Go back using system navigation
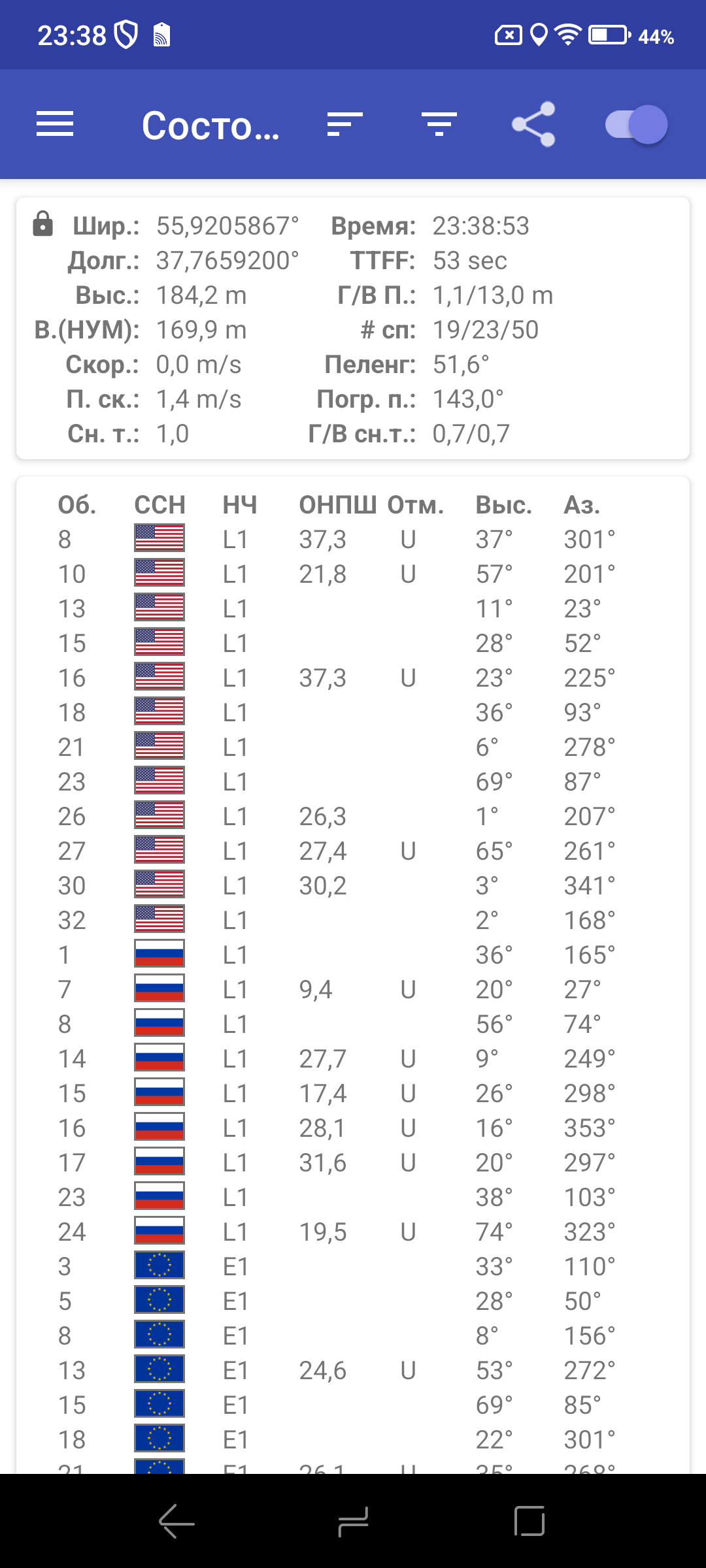Image resolution: width=706 pixels, height=1568 pixels. click(176, 1521)
